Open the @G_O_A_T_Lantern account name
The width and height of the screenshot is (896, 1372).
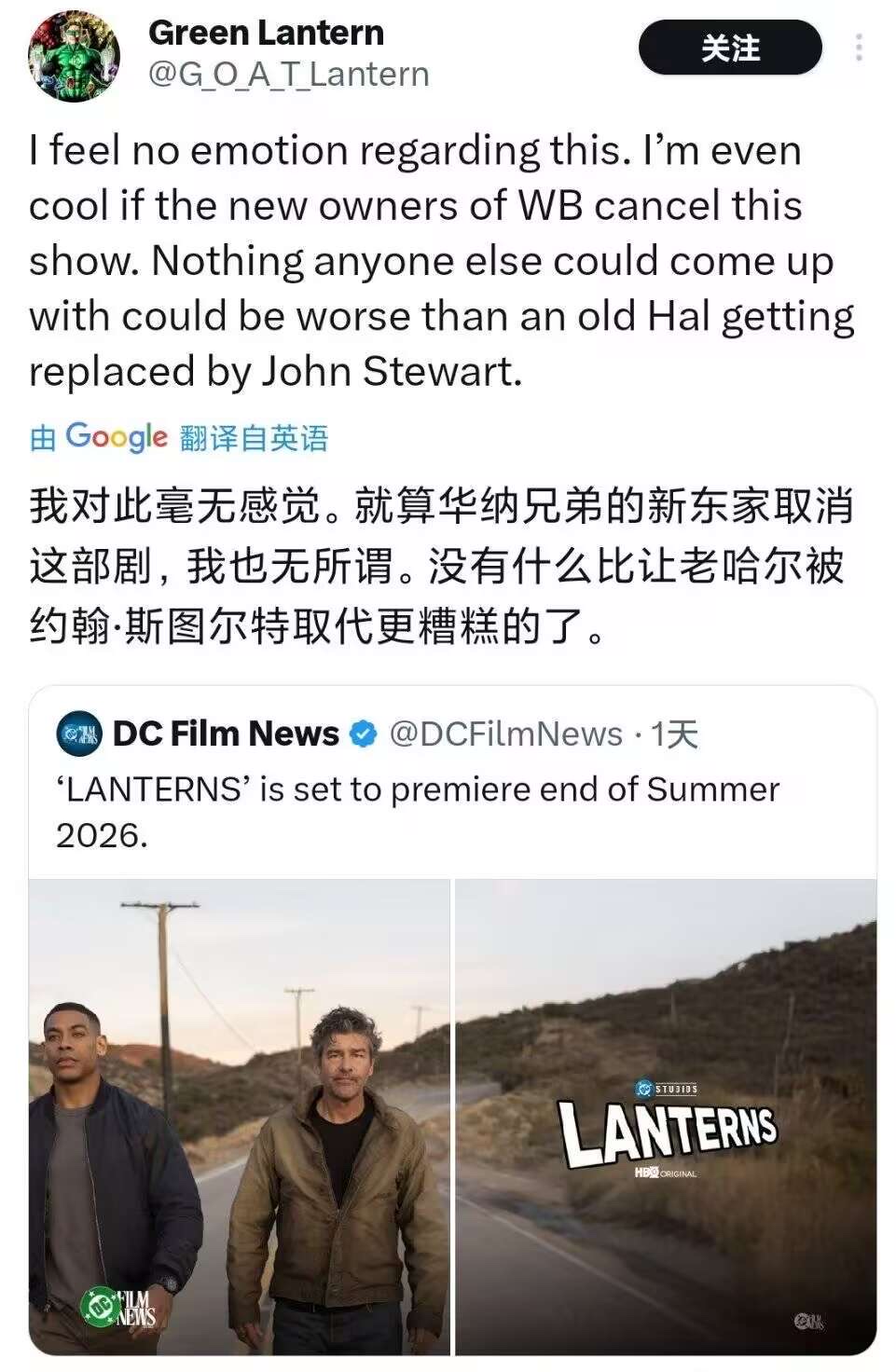(288, 75)
